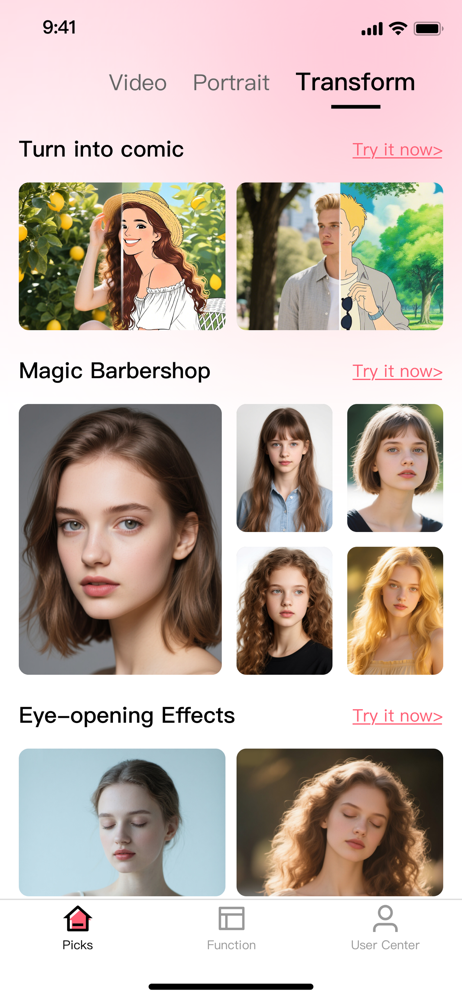This screenshot has width=462, height=1000.
Task: Choose the curly brown hair style
Action: tap(285, 610)
